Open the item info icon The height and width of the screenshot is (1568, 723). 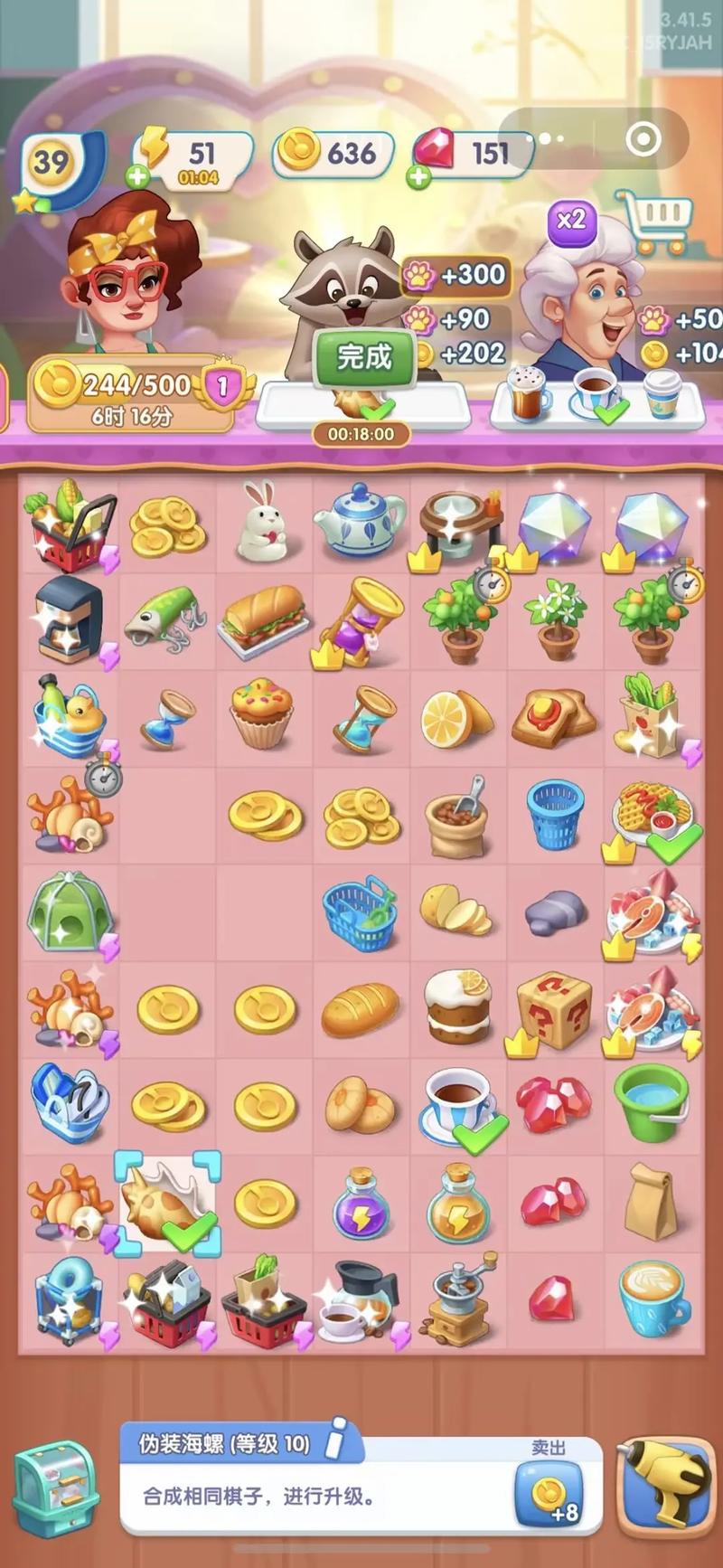tap(336, 1437)
